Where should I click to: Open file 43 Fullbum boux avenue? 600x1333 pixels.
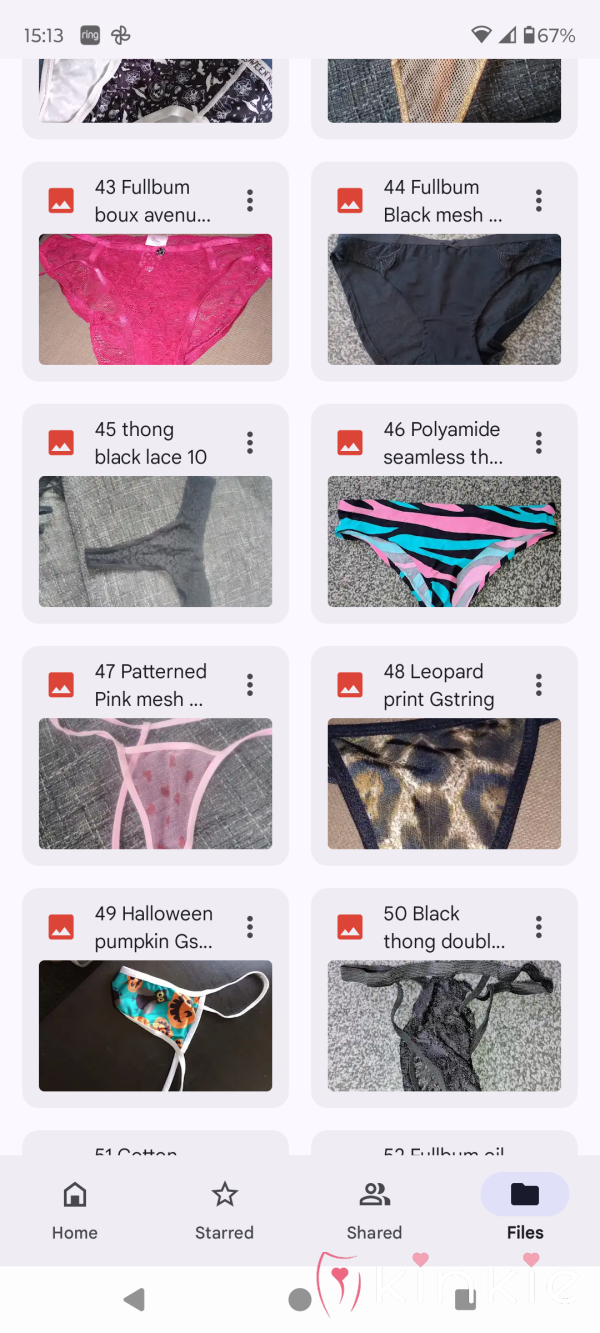point(155,298)
